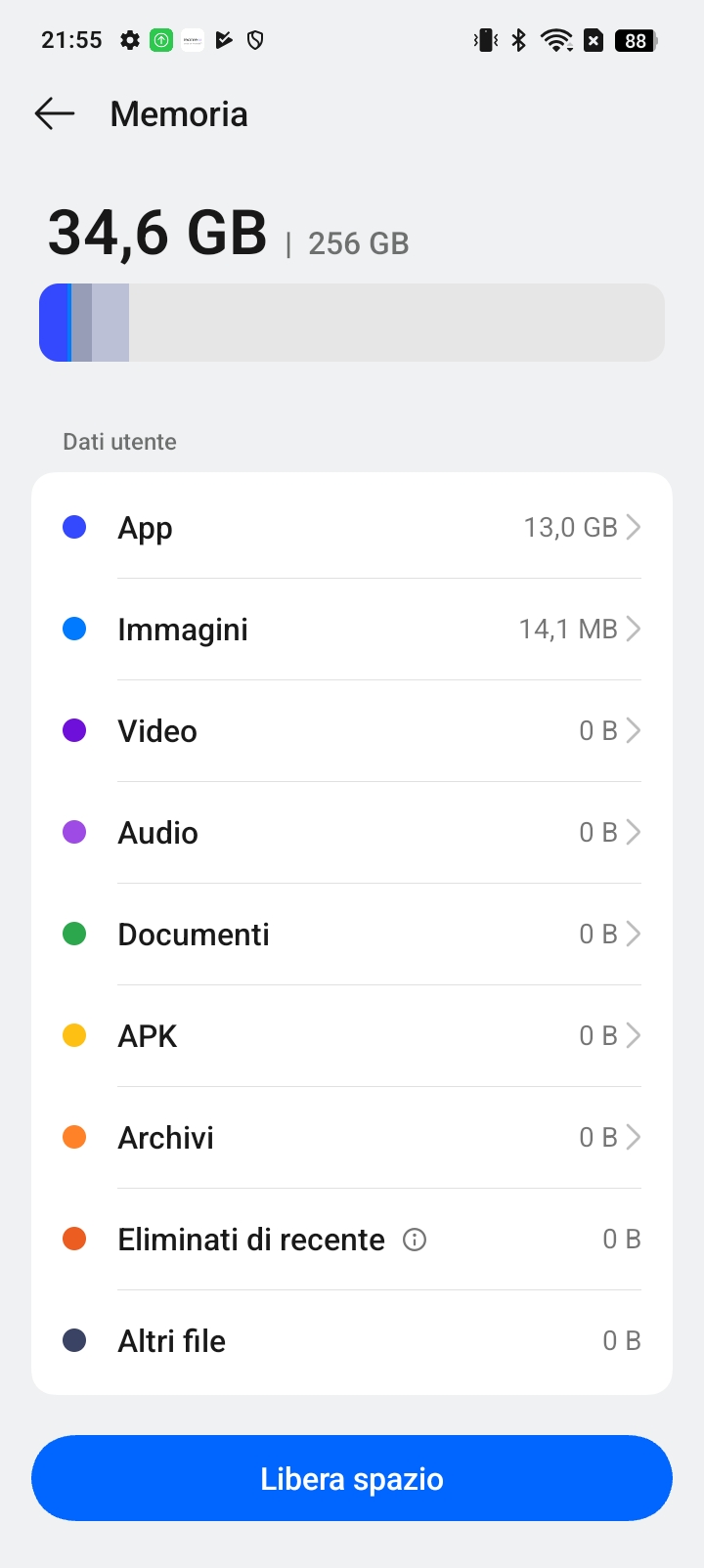This screenshot has width=704, height=1568.
Task: Show info about Eliminati di recente
Action: tap(415, 1240)
